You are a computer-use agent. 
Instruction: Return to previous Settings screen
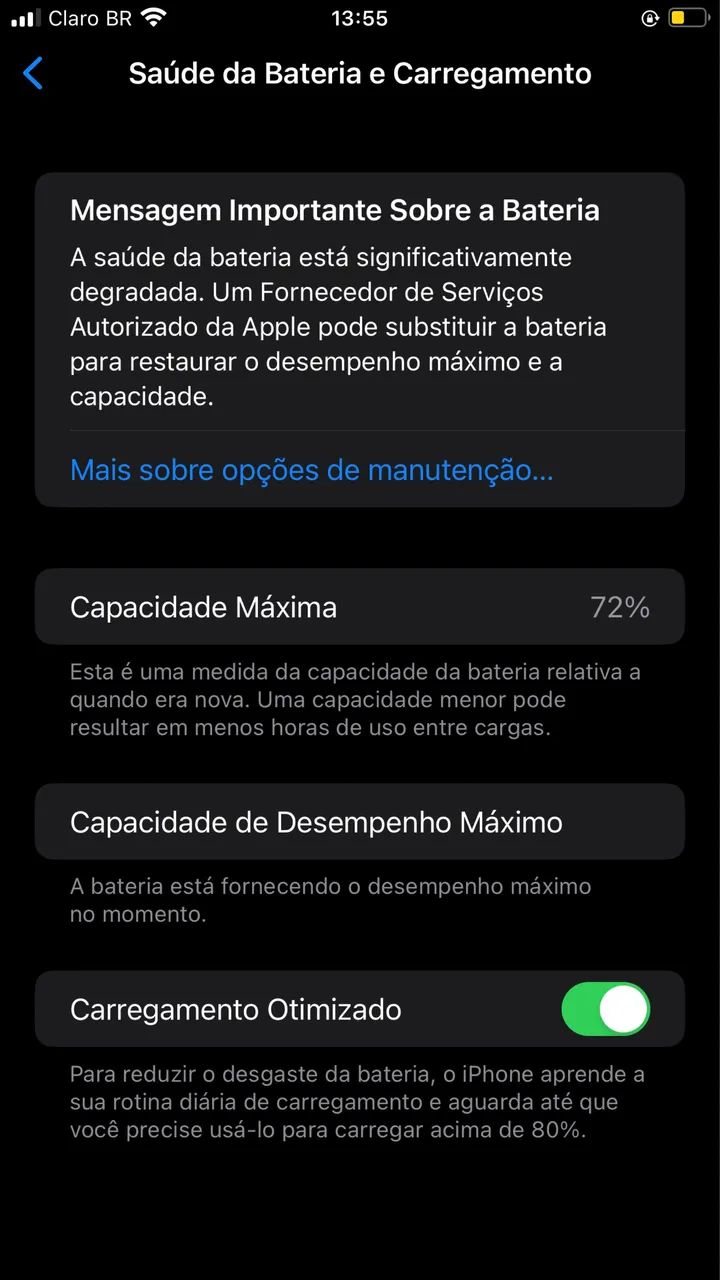(31, 73)
